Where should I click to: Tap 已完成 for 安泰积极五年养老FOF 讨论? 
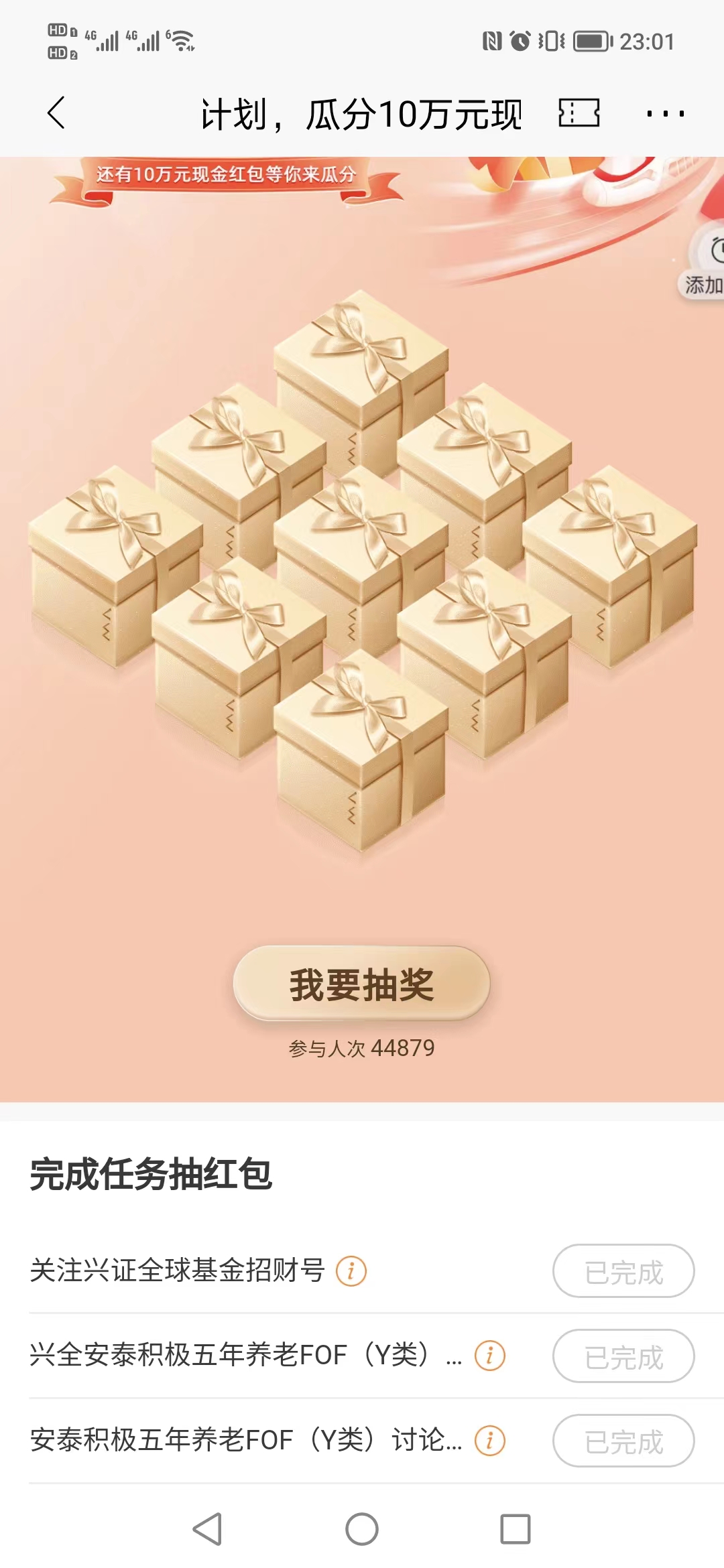[623, 1441]
